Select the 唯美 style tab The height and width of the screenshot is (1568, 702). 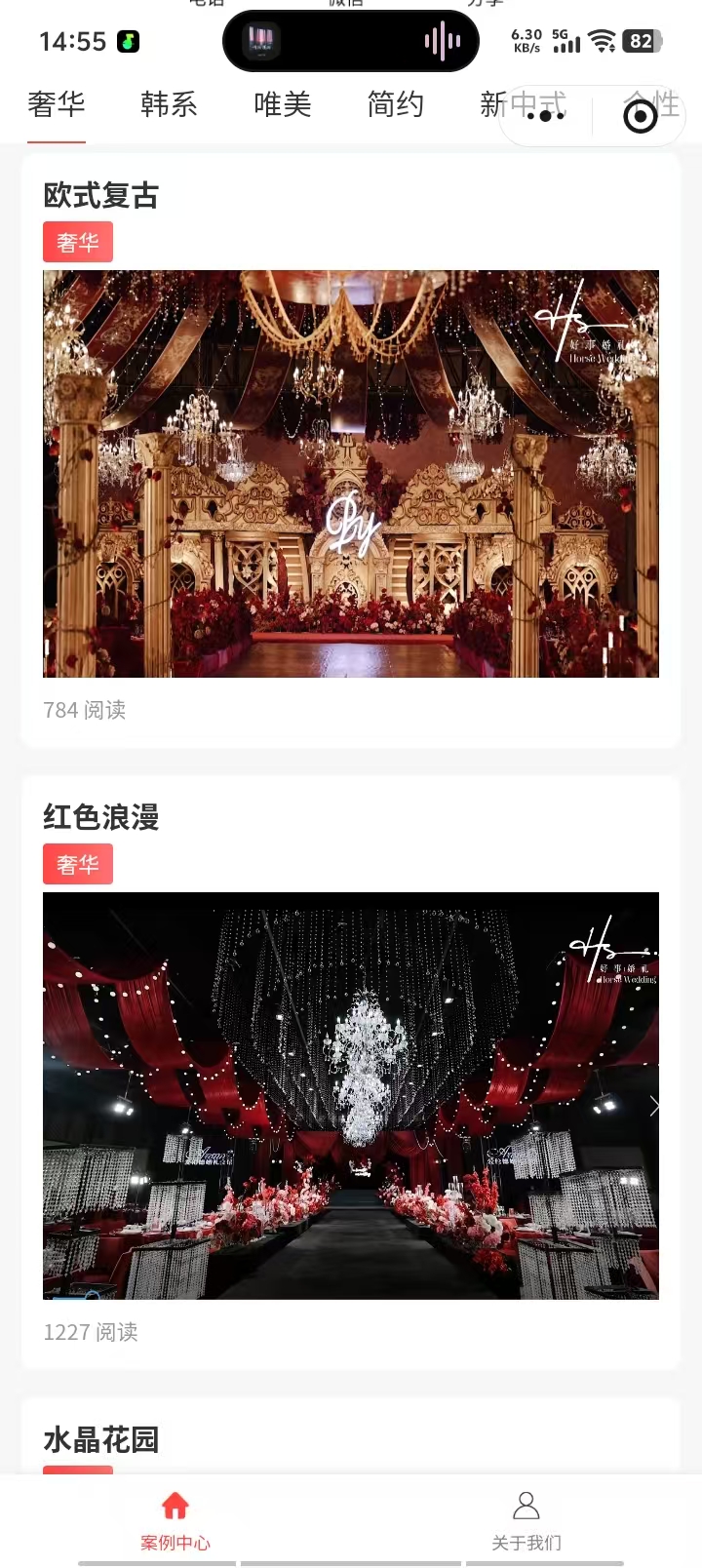click(282, 104)
